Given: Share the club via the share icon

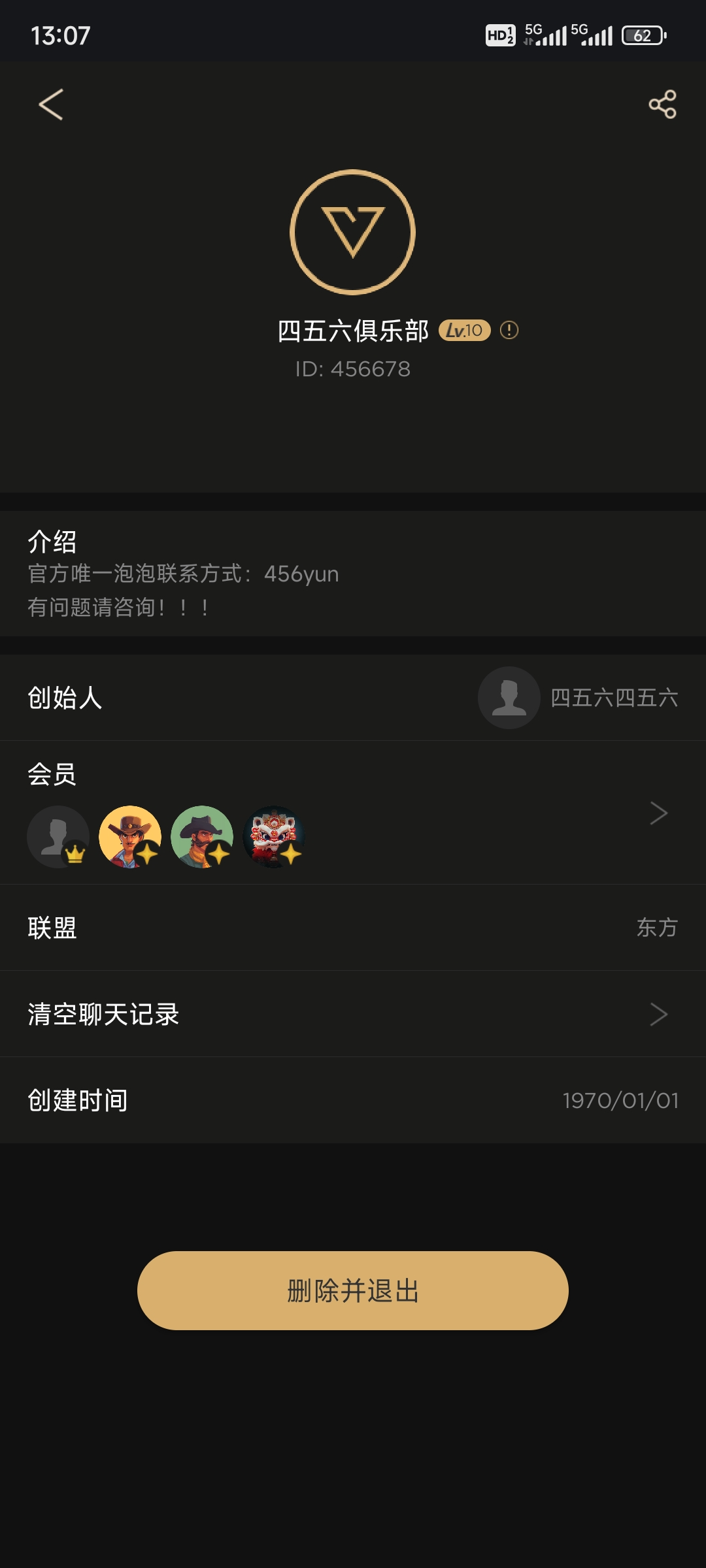Looking at the screenshot, I should click(x=662, y=105).
